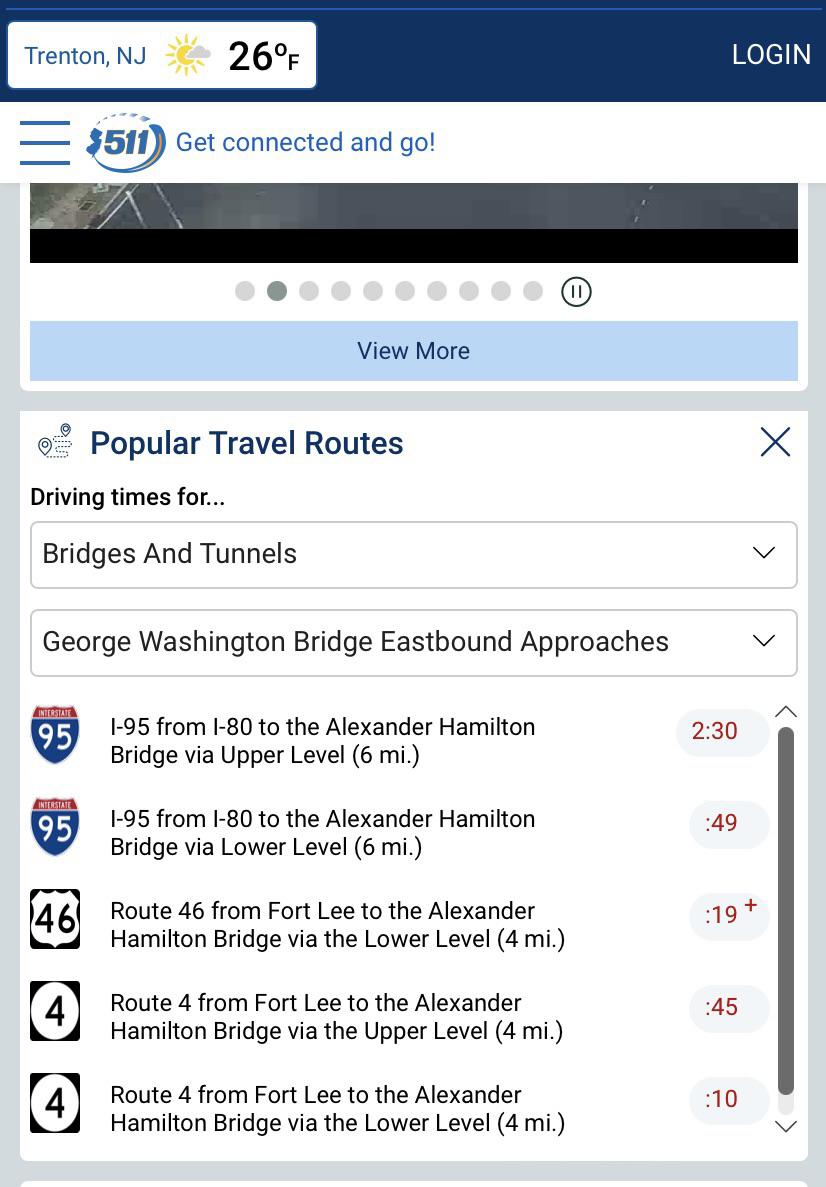This screenshot has width=826, height=1187.
Task: Expand the Bridges And Tunnels dropdown
Action: click(413, 554)
